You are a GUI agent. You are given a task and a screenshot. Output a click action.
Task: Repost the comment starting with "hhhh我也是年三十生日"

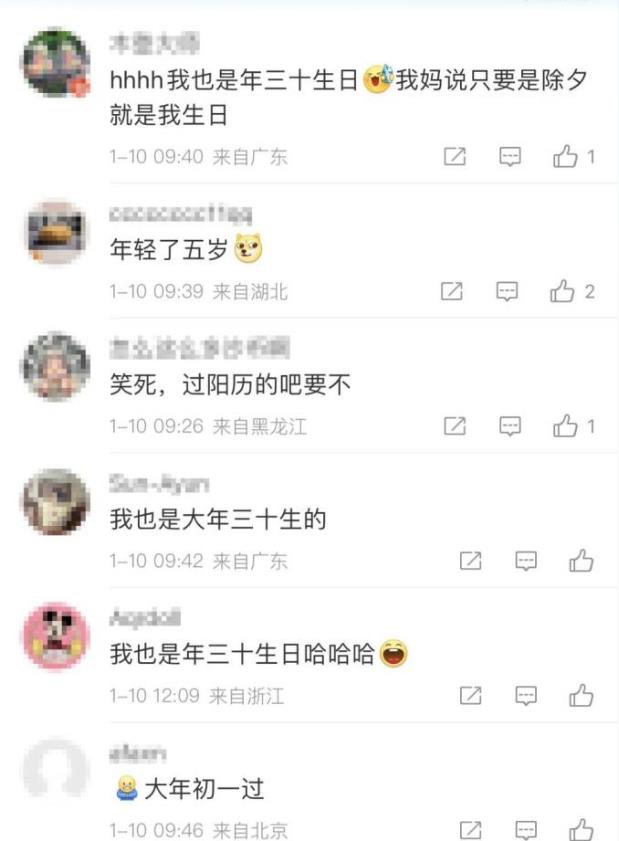click(455, 157)
